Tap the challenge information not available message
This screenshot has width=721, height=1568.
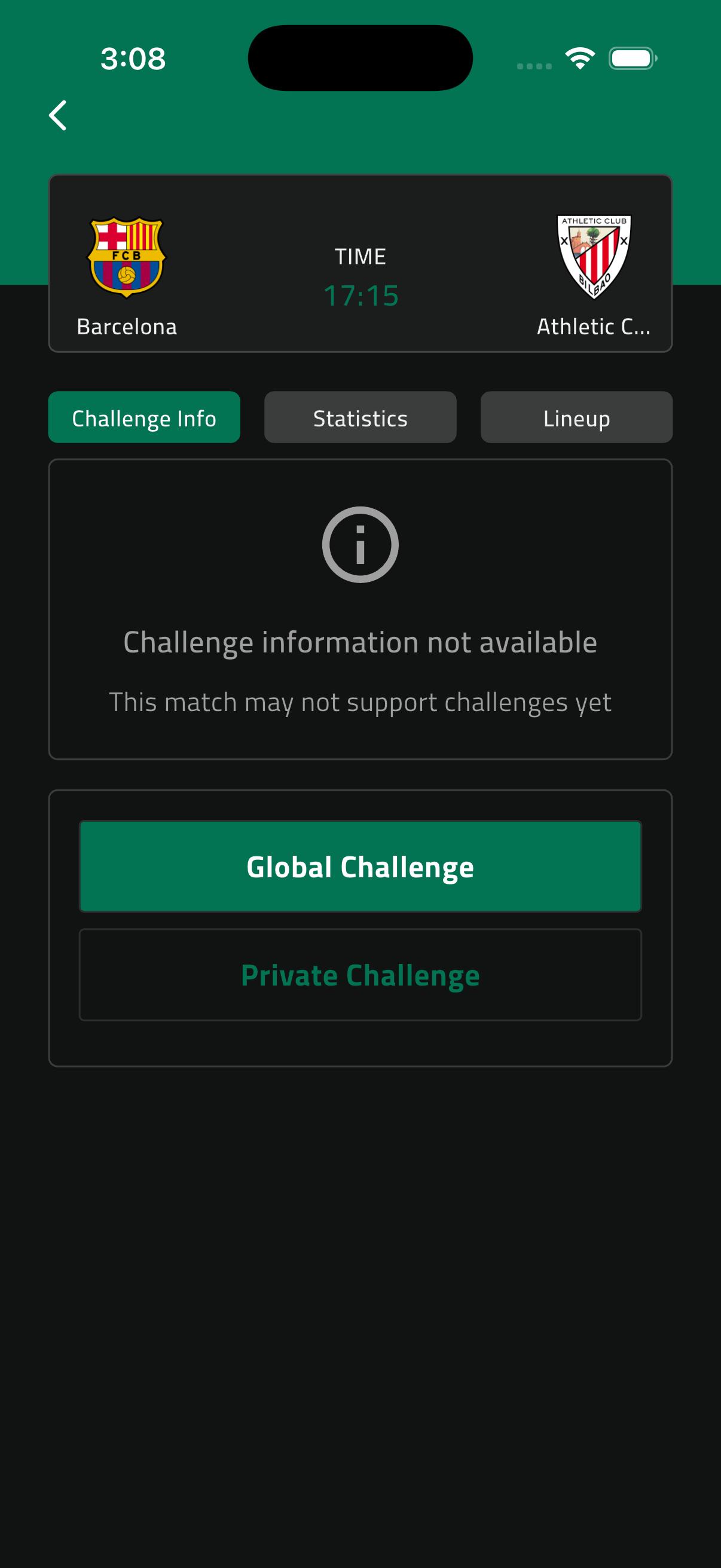360,640
